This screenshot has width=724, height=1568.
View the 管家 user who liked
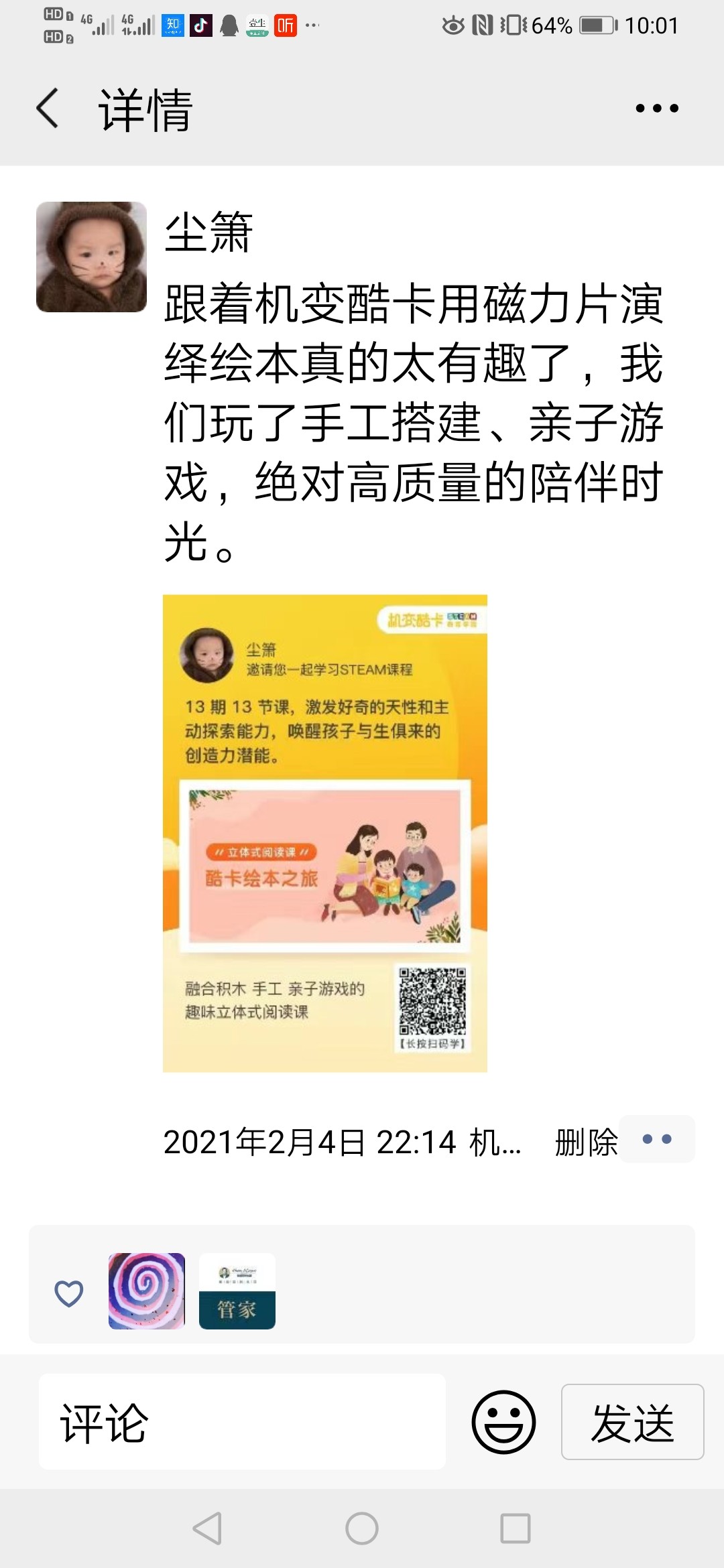coord(237,1291)
